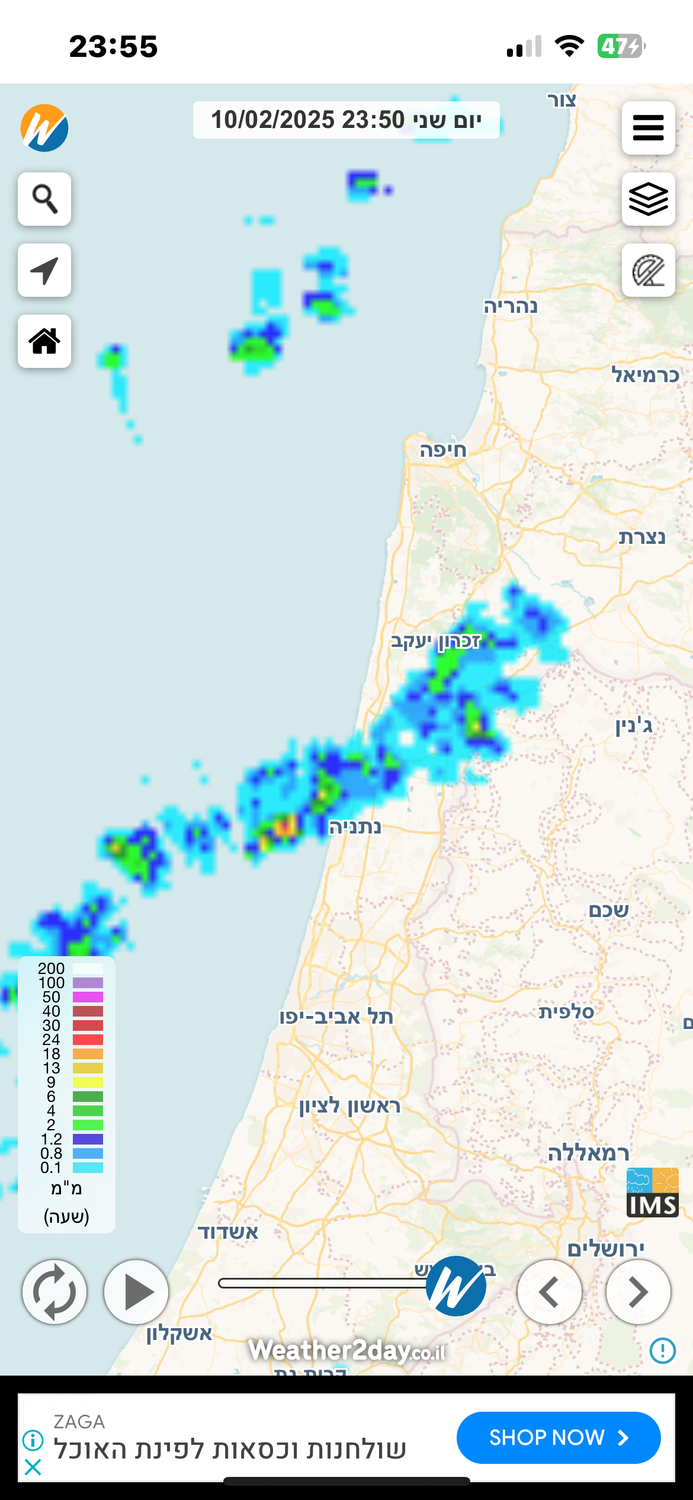This screenshot has width=693, height=1500.
Task: Open the location search
Action: click(x=44, y=199)
